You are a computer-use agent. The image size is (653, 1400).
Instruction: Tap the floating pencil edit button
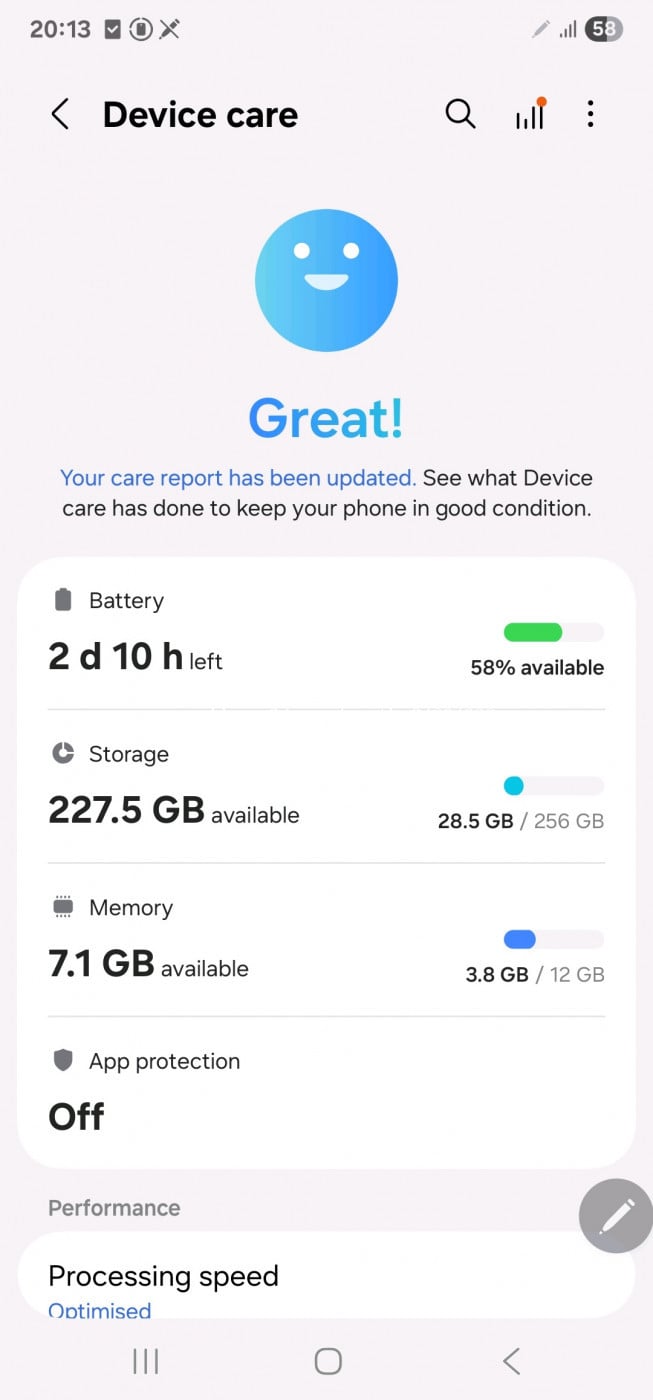click(616, 1216)
